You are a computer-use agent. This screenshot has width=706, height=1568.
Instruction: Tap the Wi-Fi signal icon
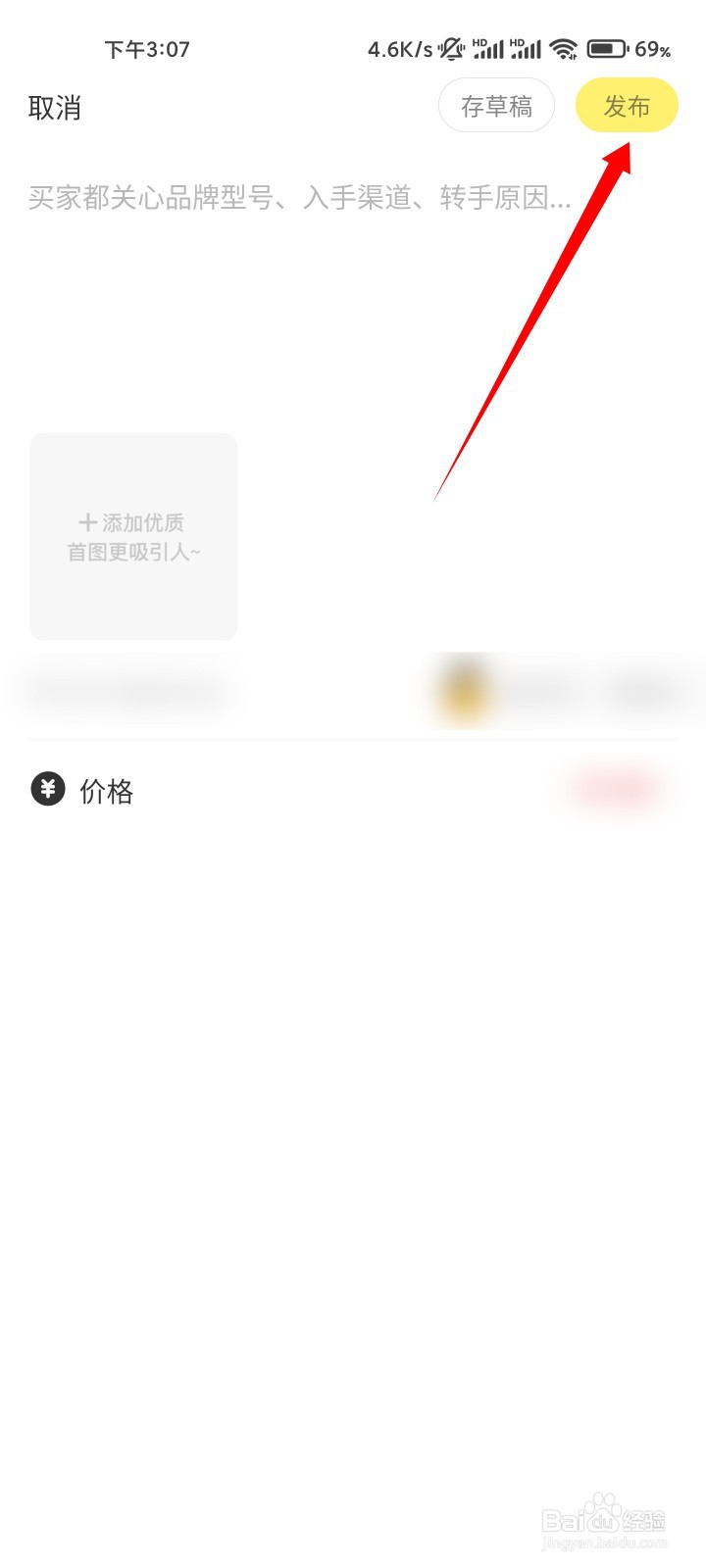[562, 47]
